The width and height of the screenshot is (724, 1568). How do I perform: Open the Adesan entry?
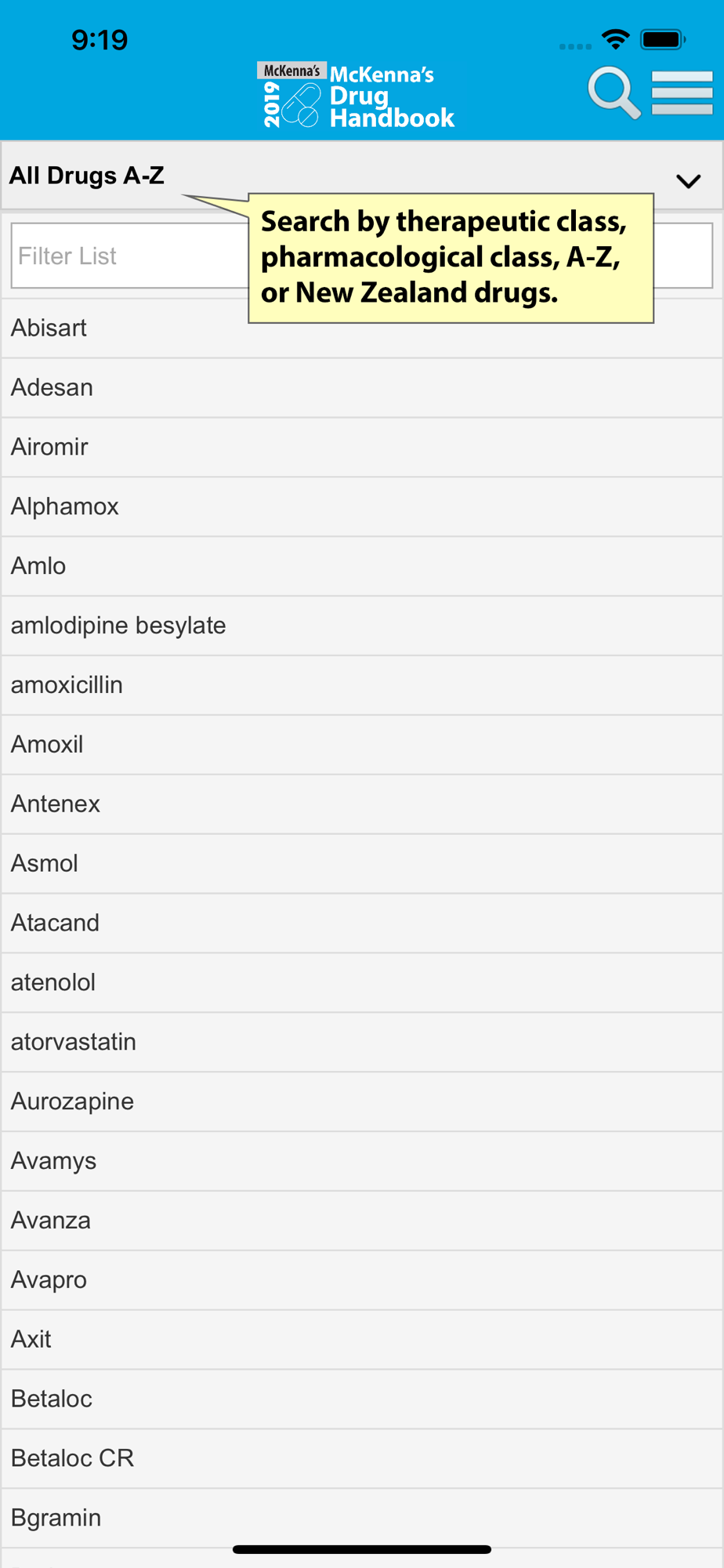[x=362, y=388]
